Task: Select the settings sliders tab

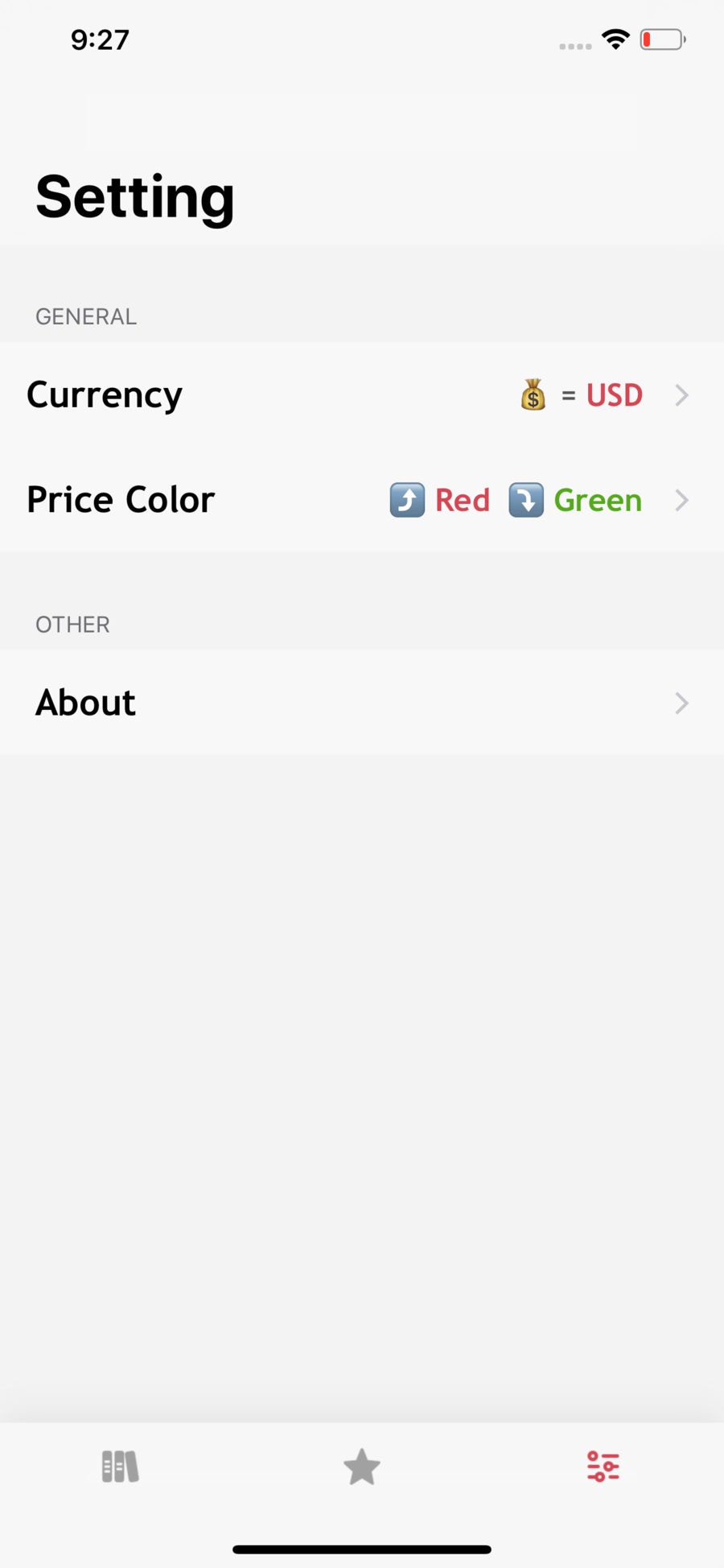Action: point(603,1467)
